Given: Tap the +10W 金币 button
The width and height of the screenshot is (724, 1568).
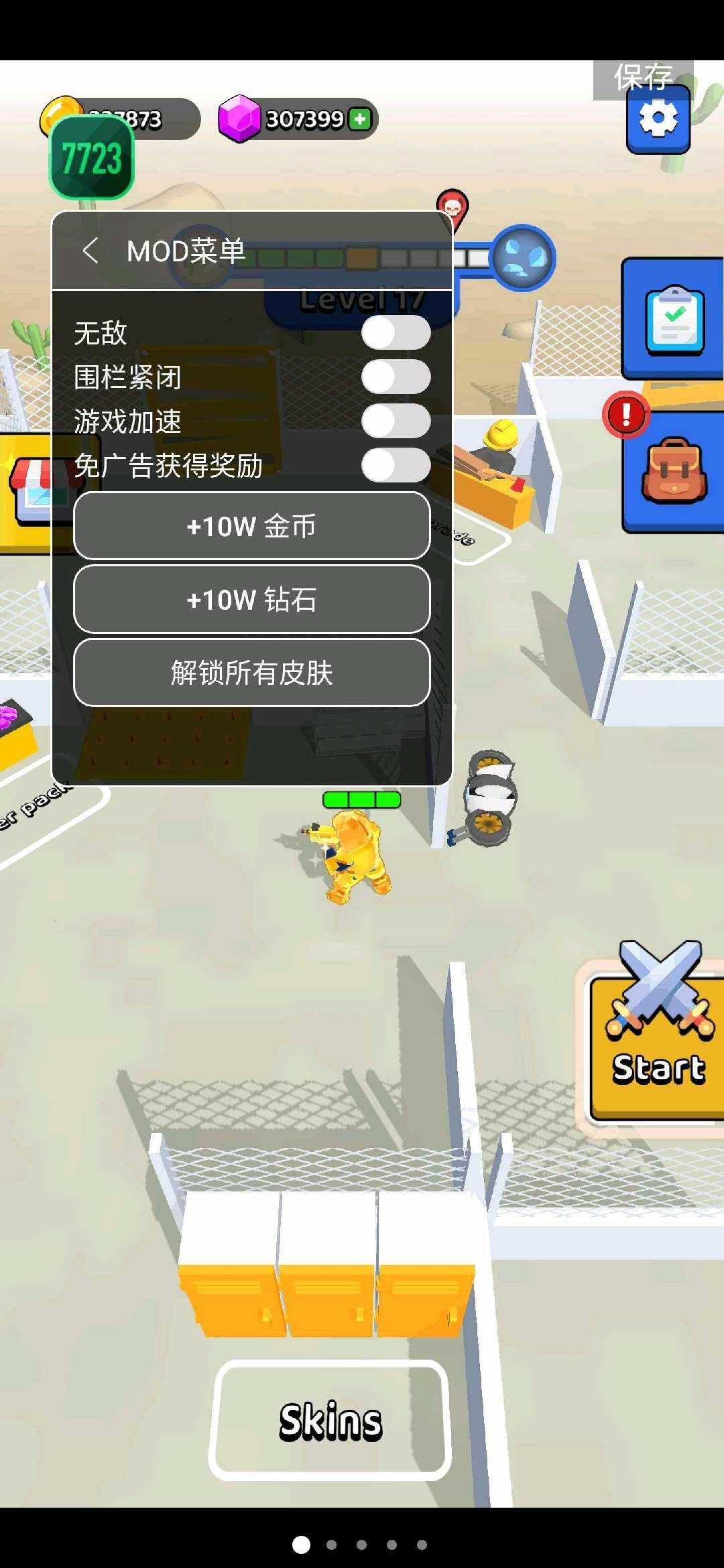Looking at the screenshot, I should point(251,526).
